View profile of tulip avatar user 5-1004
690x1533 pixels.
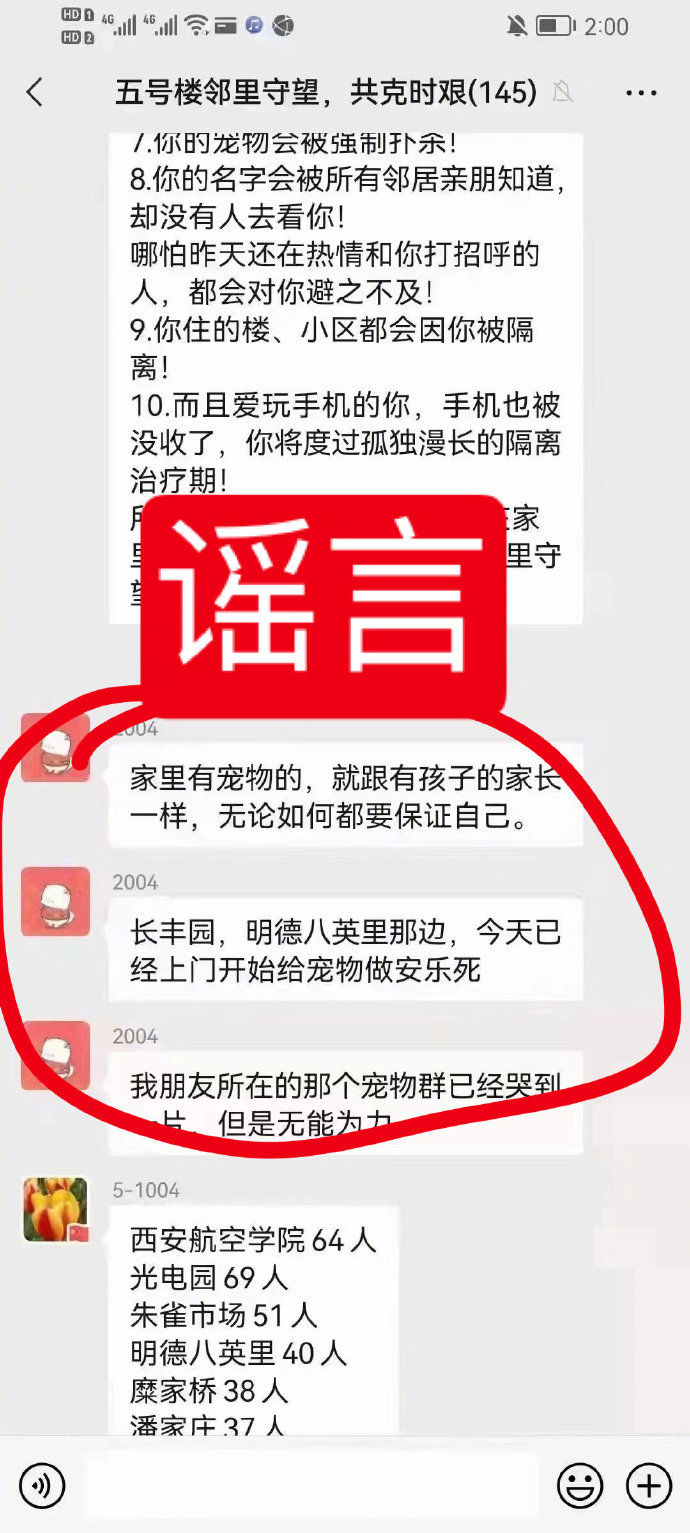[x=55, y=1210]
